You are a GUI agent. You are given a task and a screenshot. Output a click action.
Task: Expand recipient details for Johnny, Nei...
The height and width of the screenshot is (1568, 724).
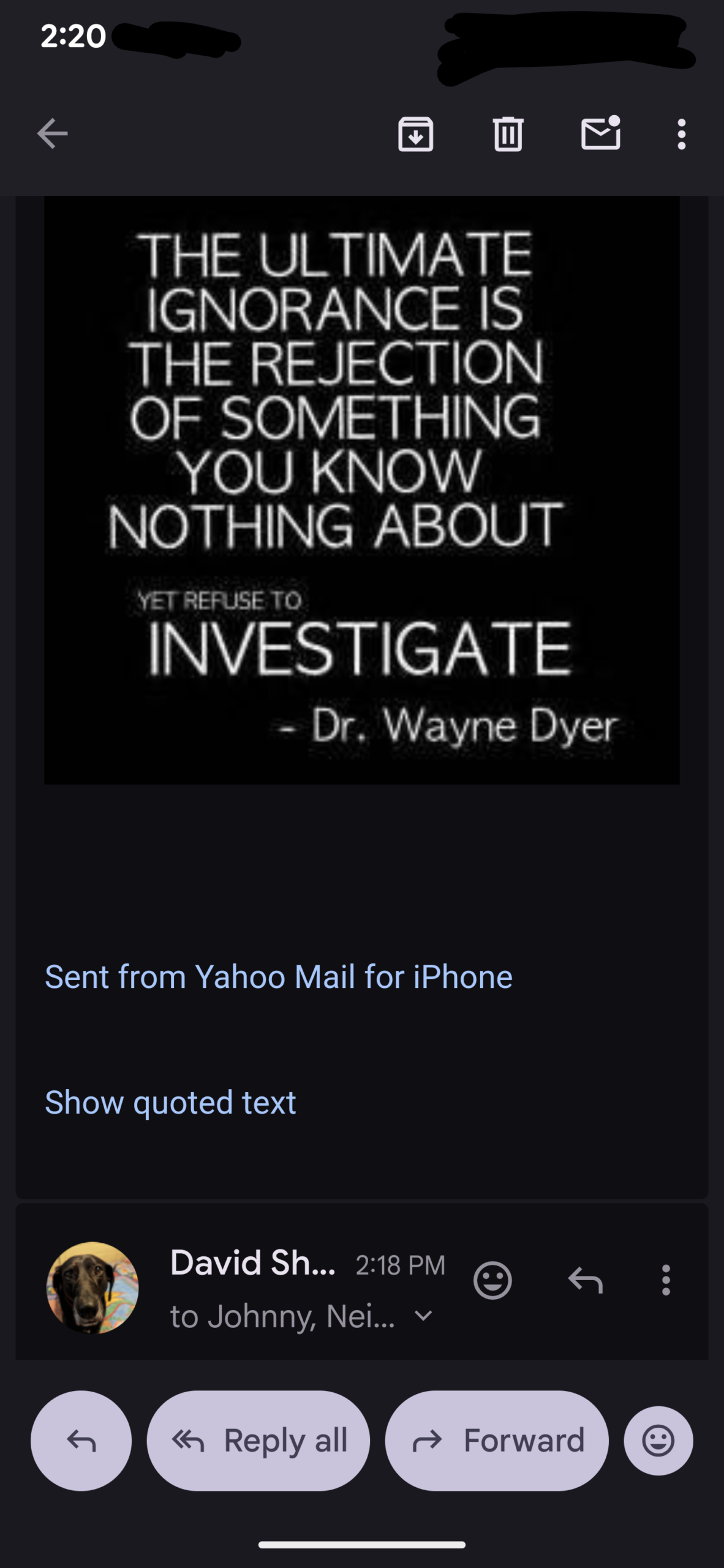pyautogui.click(x=424, y=1316)
